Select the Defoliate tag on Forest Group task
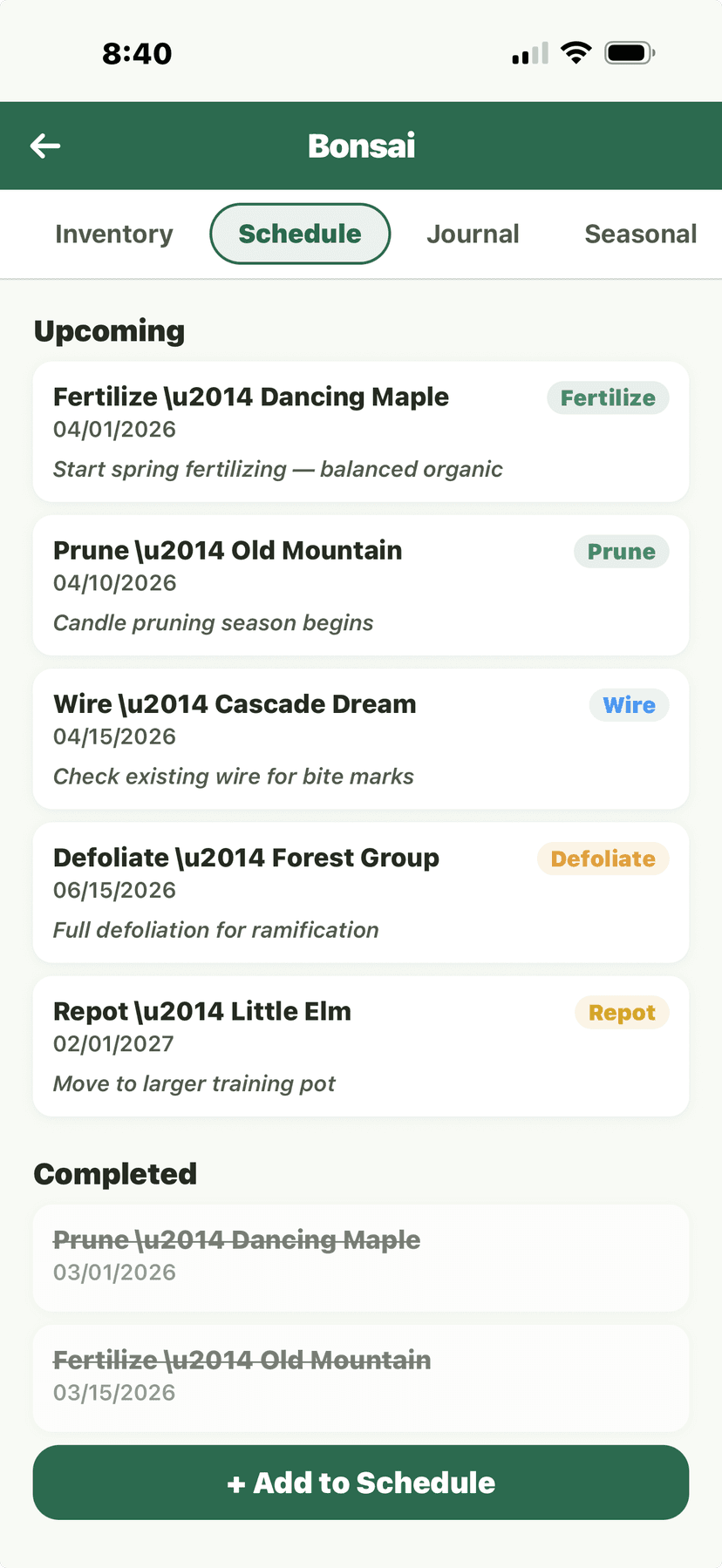 [x=603, y=859]
